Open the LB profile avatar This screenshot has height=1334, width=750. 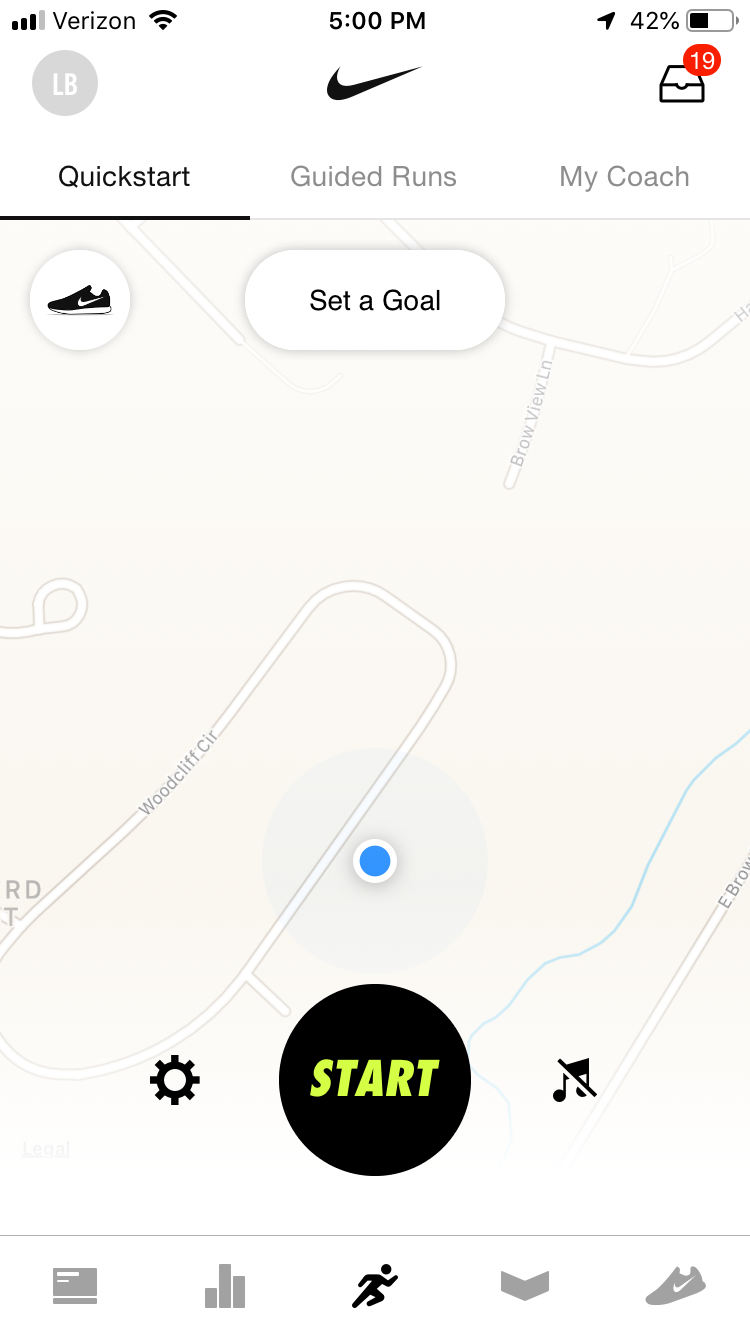tap(65, 83)
